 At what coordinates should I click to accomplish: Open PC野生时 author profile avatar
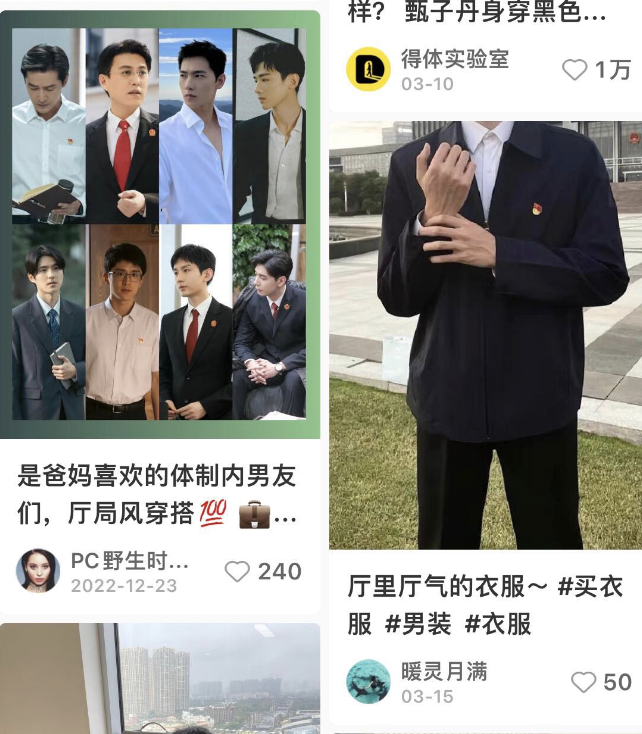(38, 571)
